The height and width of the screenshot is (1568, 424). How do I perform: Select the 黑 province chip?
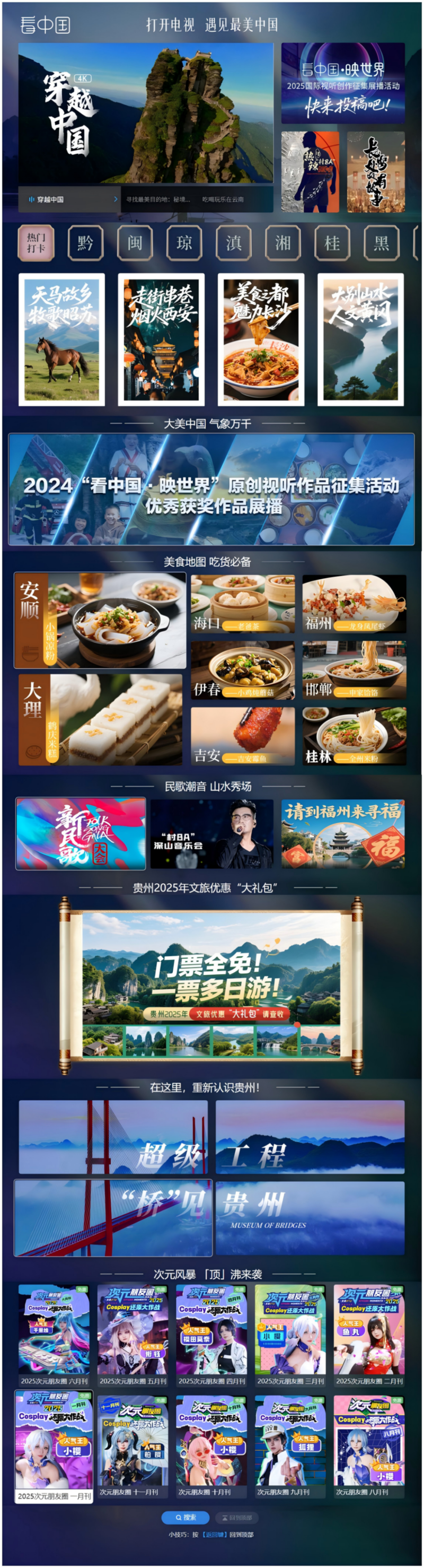coord(382,243)
